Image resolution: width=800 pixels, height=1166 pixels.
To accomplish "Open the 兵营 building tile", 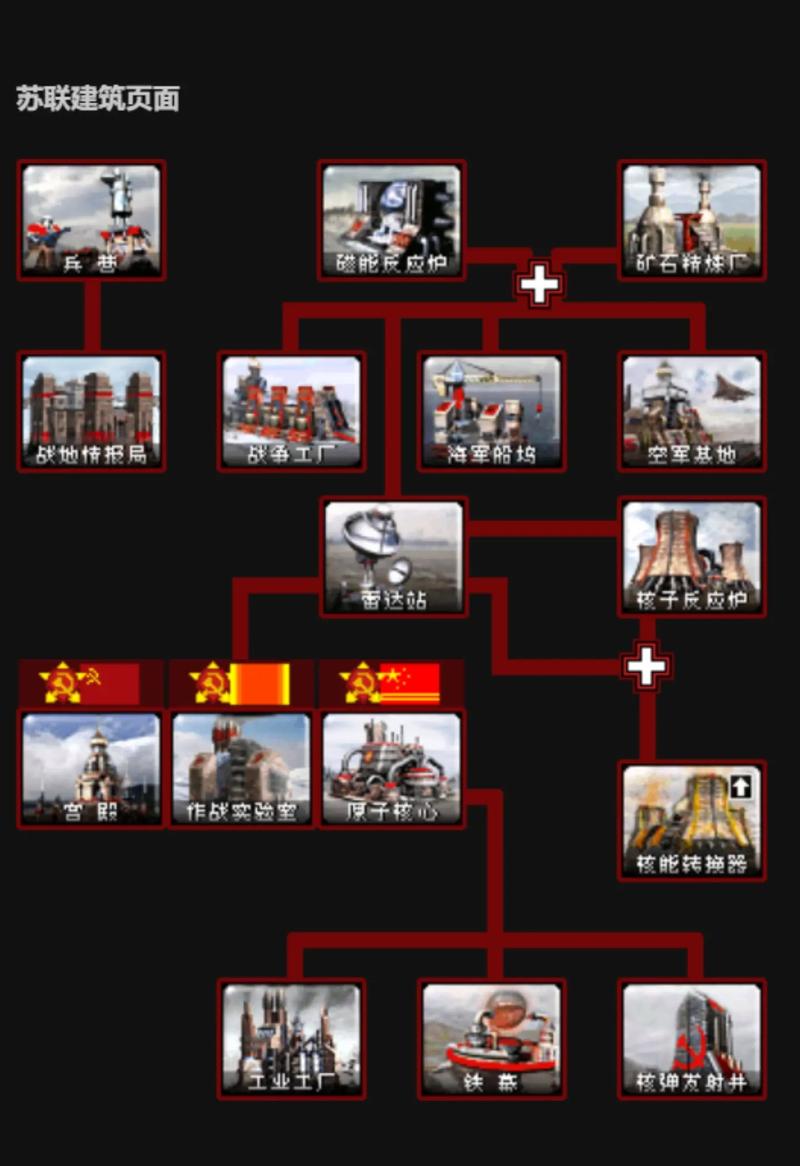I will [x=91, y=220].
